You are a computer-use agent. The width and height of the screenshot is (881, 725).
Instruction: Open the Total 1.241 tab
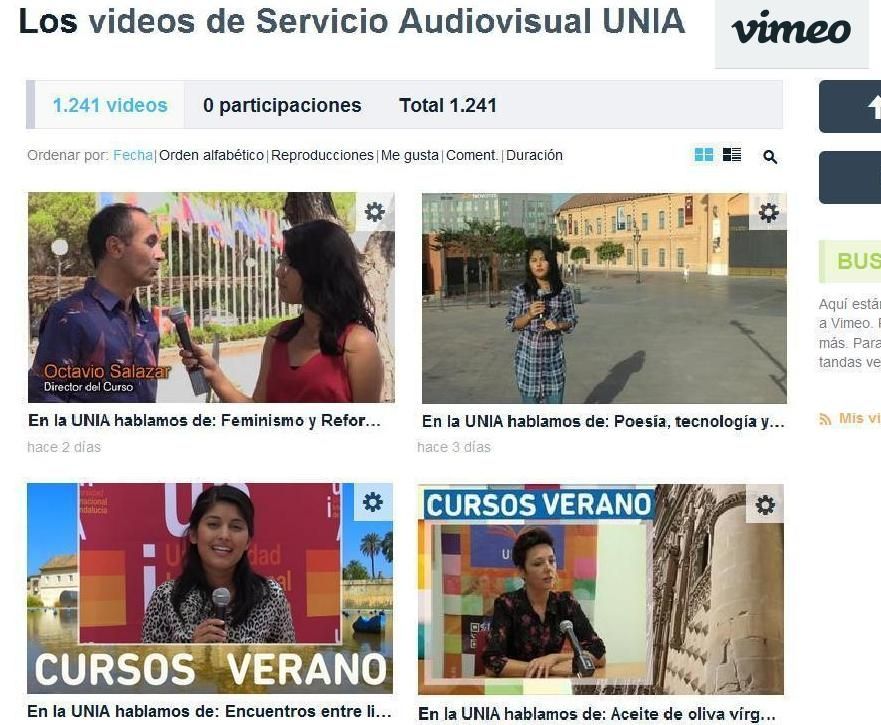pyautogui.click(x=447, y=105)
